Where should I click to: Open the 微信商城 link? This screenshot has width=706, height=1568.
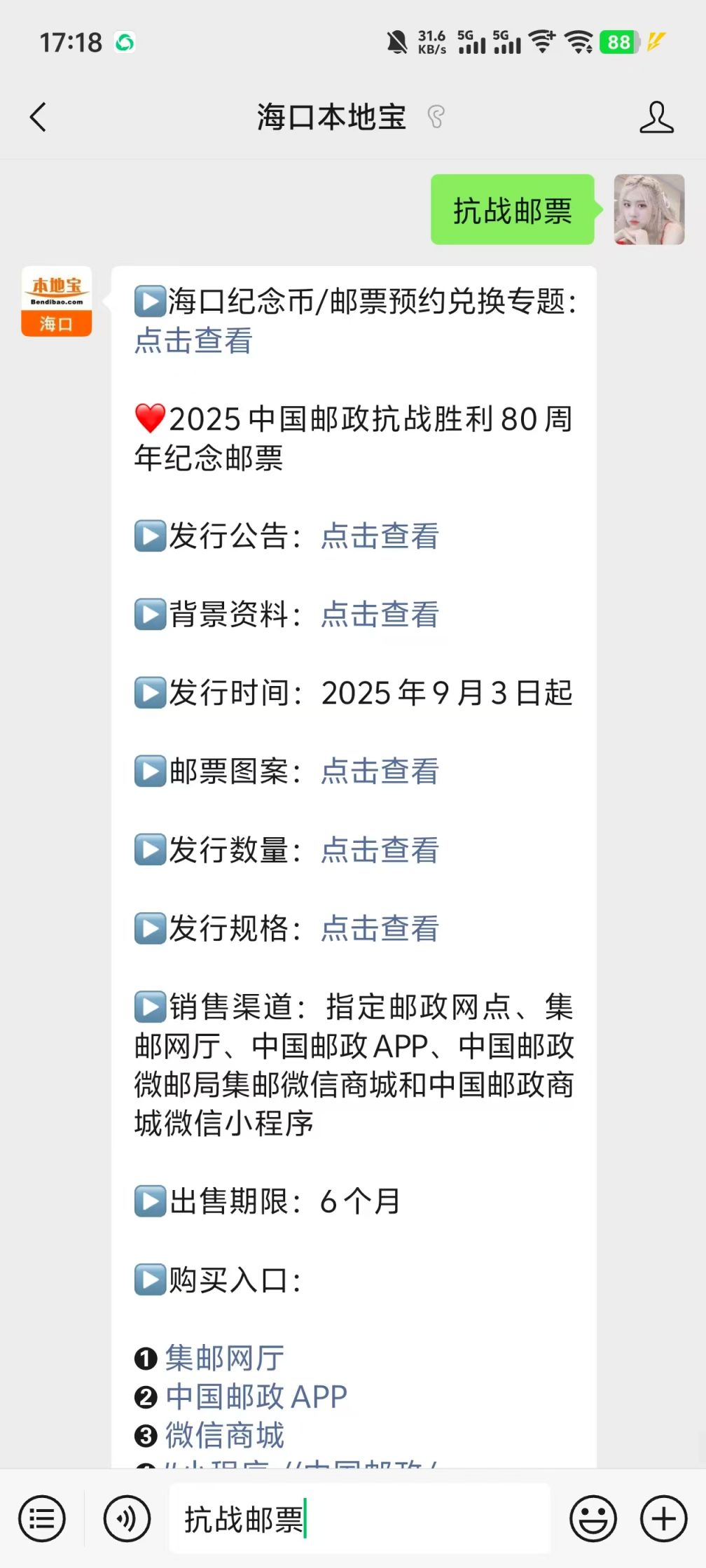click(x=224, y=1435)
